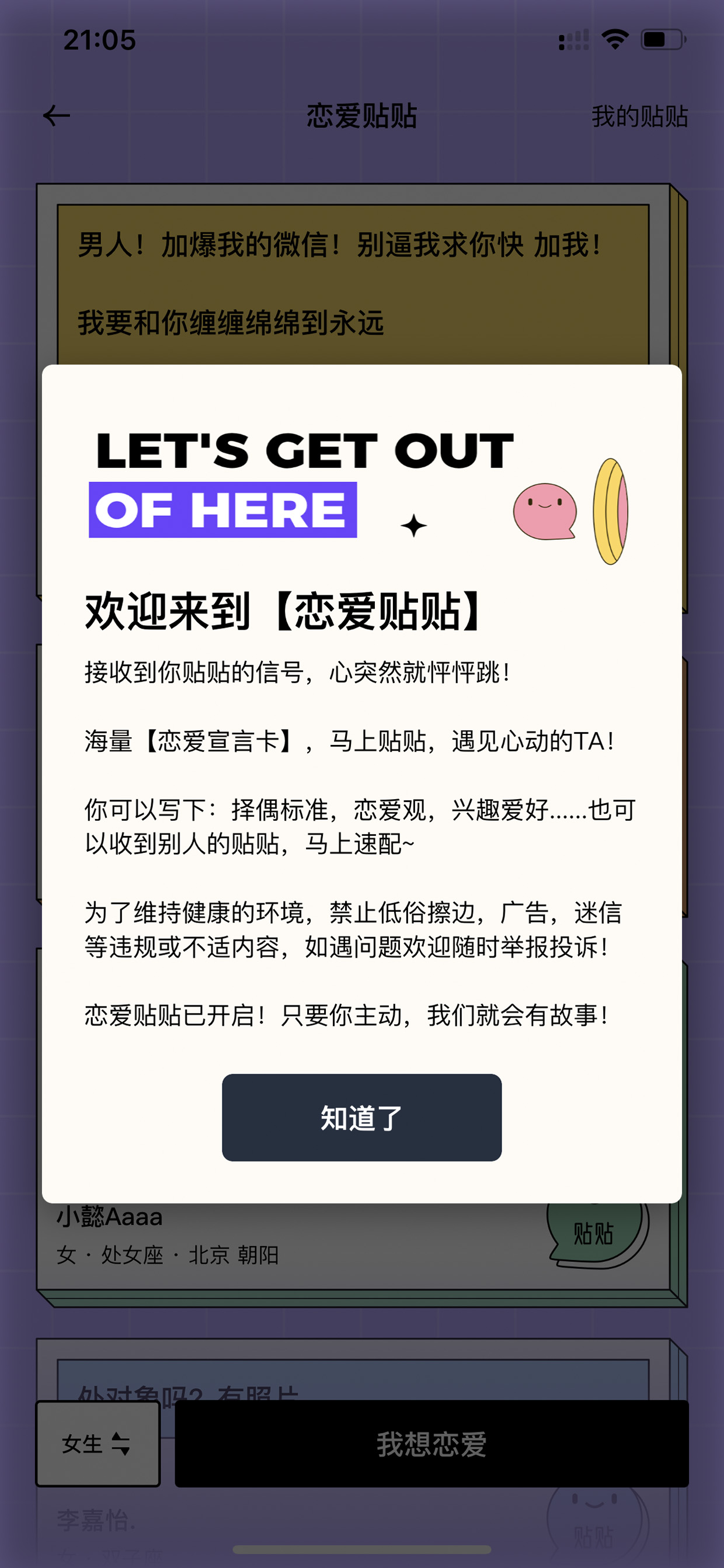This screenshot has height=1568, width=724.
Task: Dismiss the welcome dialog with 知道了
Action: [361, 1117]
